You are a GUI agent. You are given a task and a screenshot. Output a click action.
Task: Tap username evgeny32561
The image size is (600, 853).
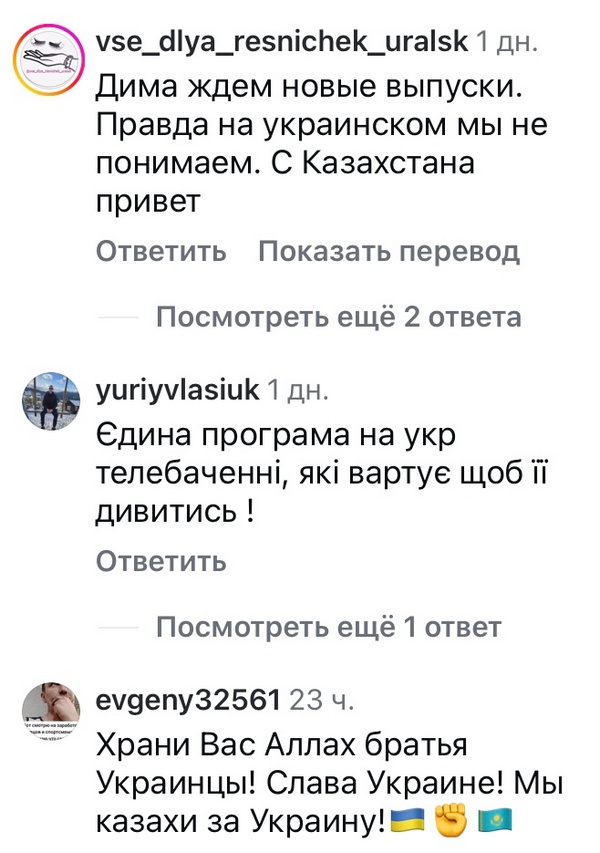tap(188, 699)
